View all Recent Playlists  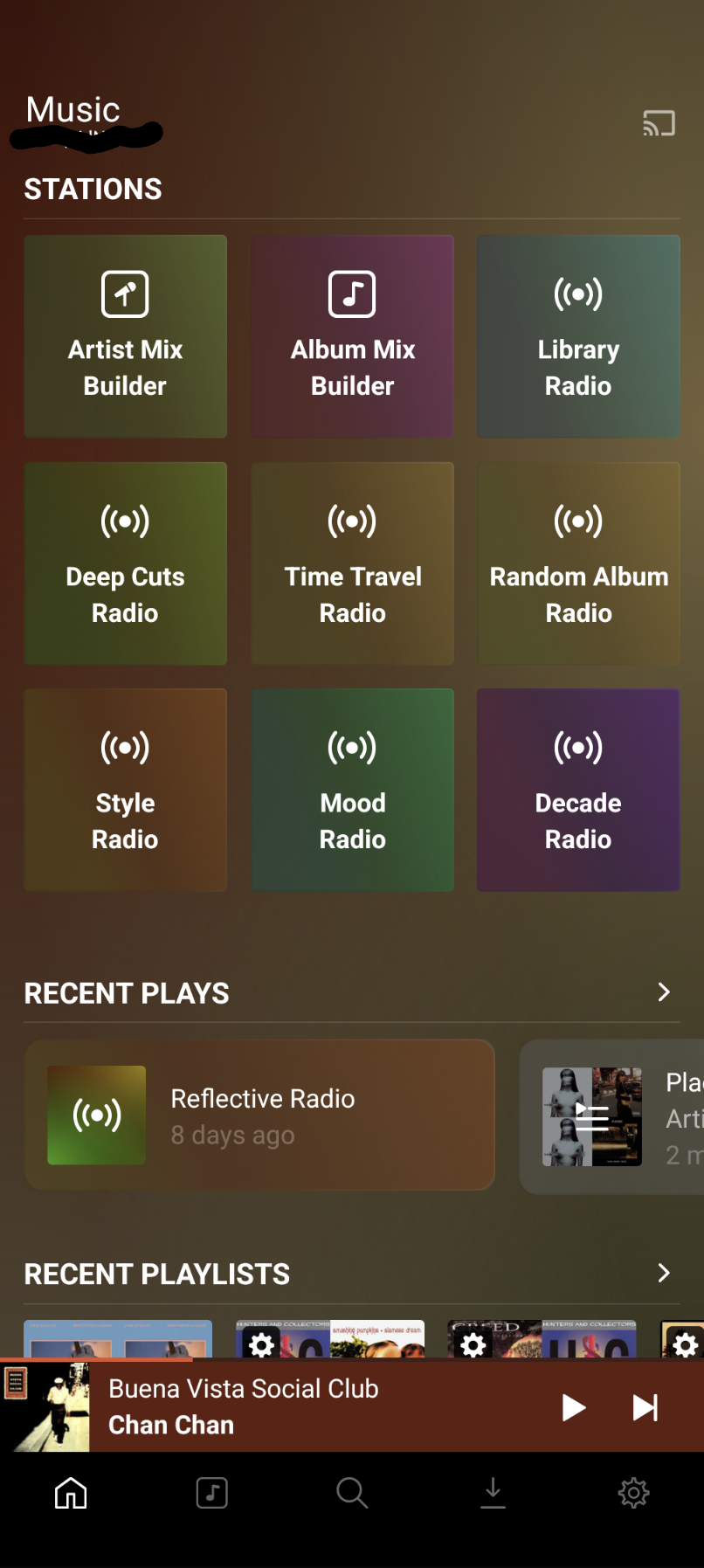[x=664, y=1273]
